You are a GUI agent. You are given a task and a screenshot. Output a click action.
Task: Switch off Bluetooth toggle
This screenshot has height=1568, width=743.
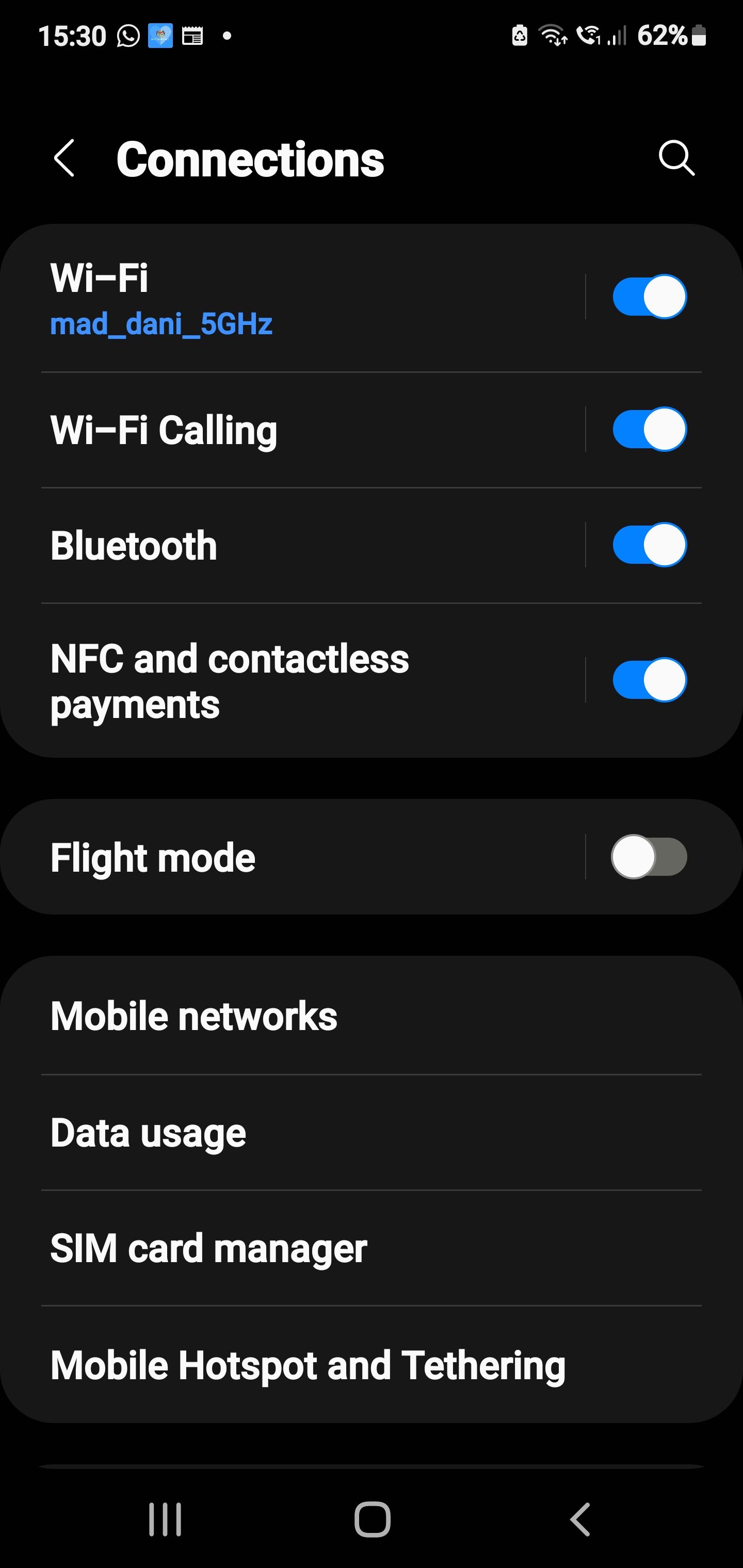649,545
